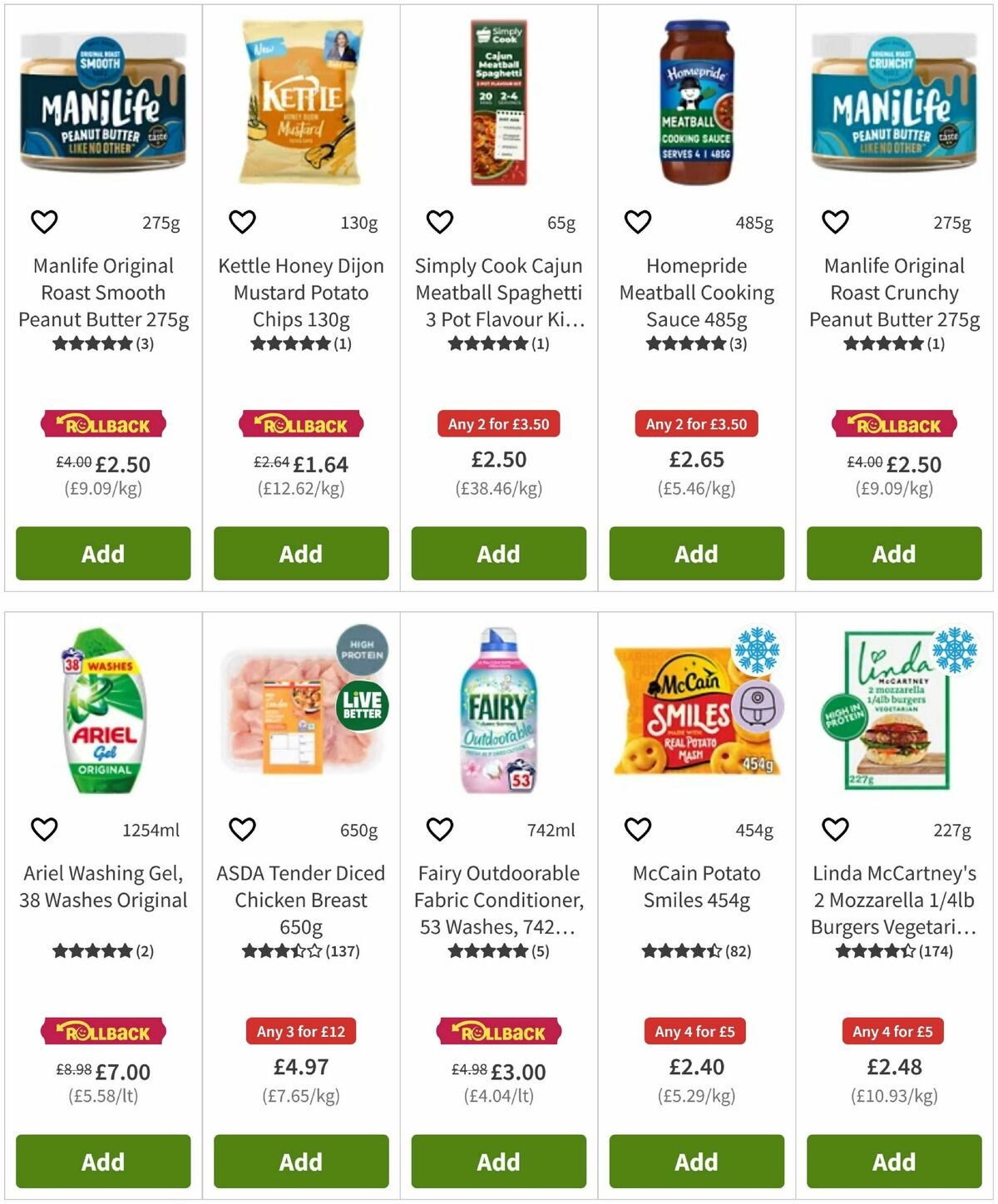Favourite the Fairy Outdoorable Fabric Conditioner
Screen dimensions: 998x1204
[439, 829]
